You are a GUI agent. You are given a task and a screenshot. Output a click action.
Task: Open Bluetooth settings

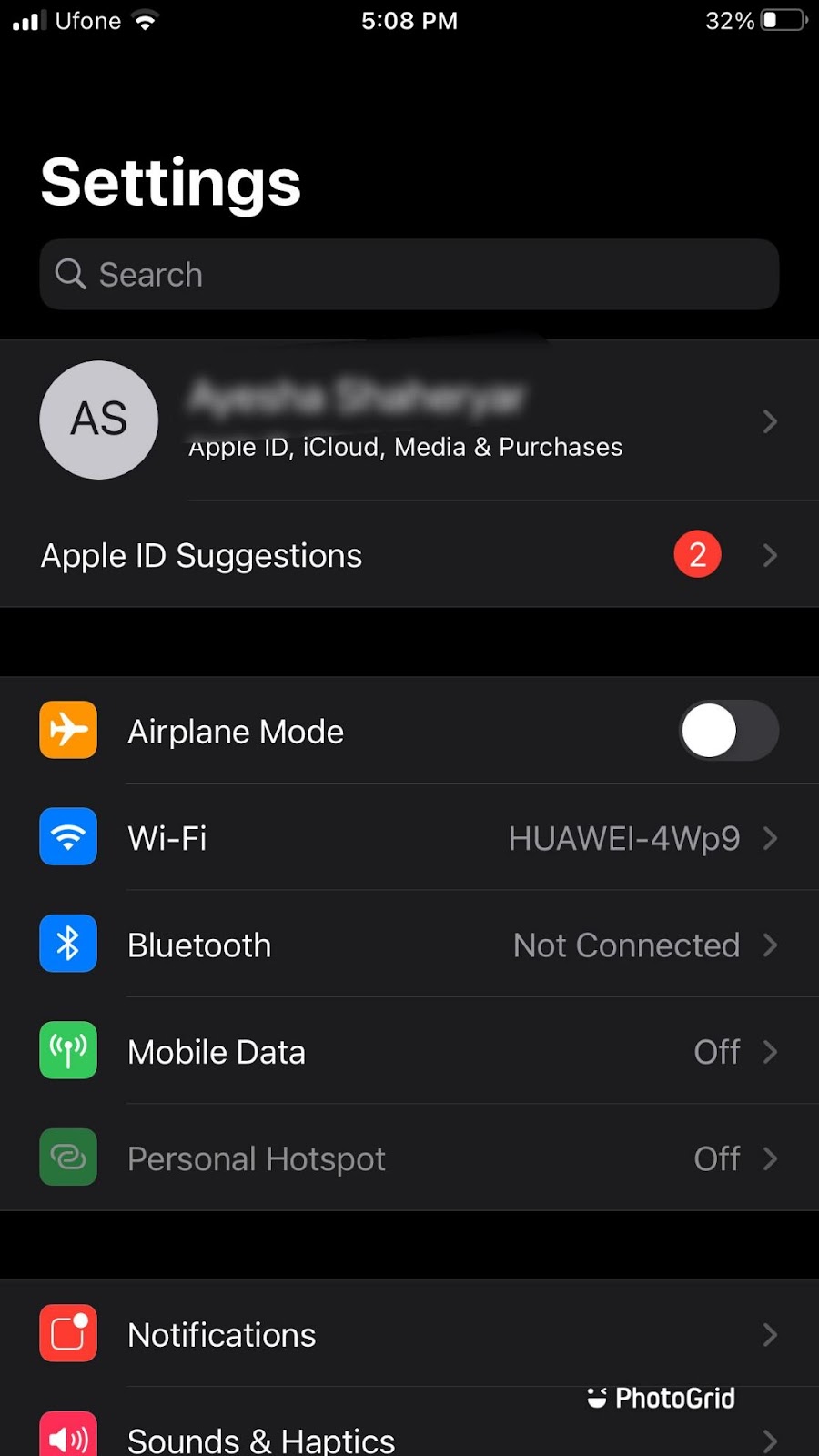click(409, 945)
